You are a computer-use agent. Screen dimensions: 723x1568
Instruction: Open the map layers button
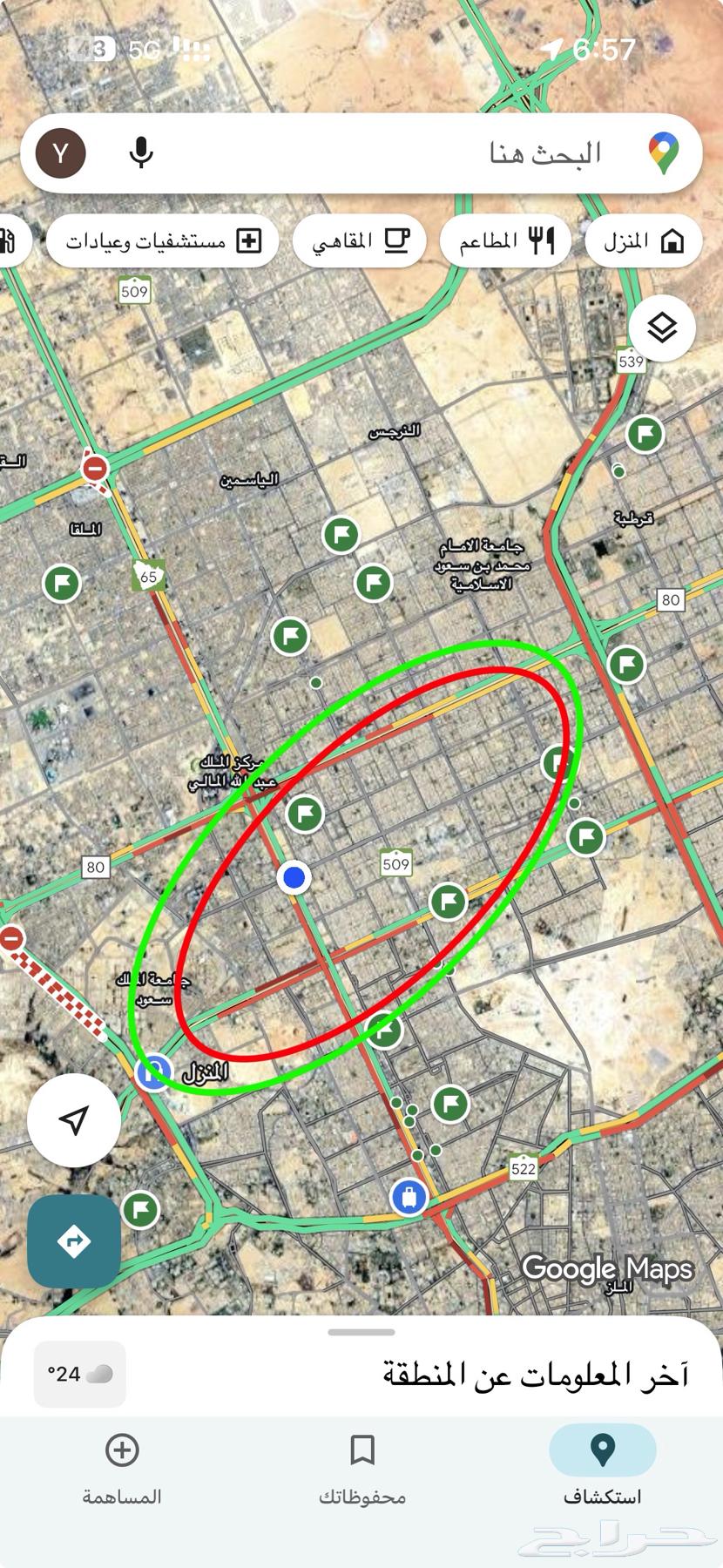tap(662, 328)
